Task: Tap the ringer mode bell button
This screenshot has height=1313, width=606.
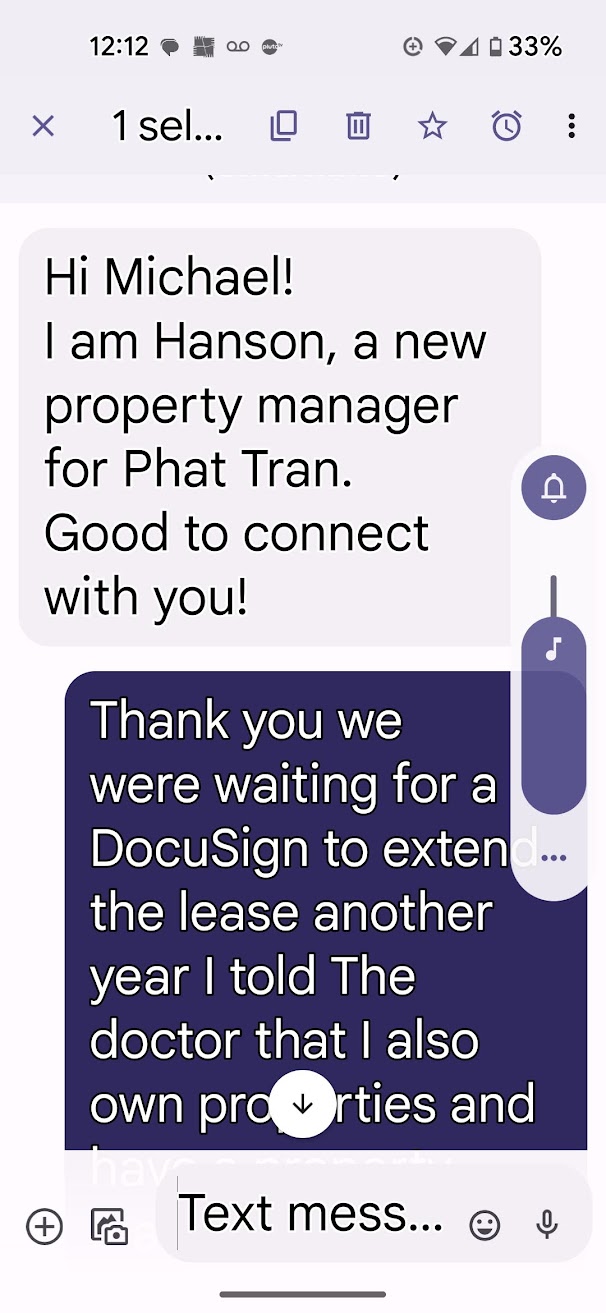Action: coord(553,488)
